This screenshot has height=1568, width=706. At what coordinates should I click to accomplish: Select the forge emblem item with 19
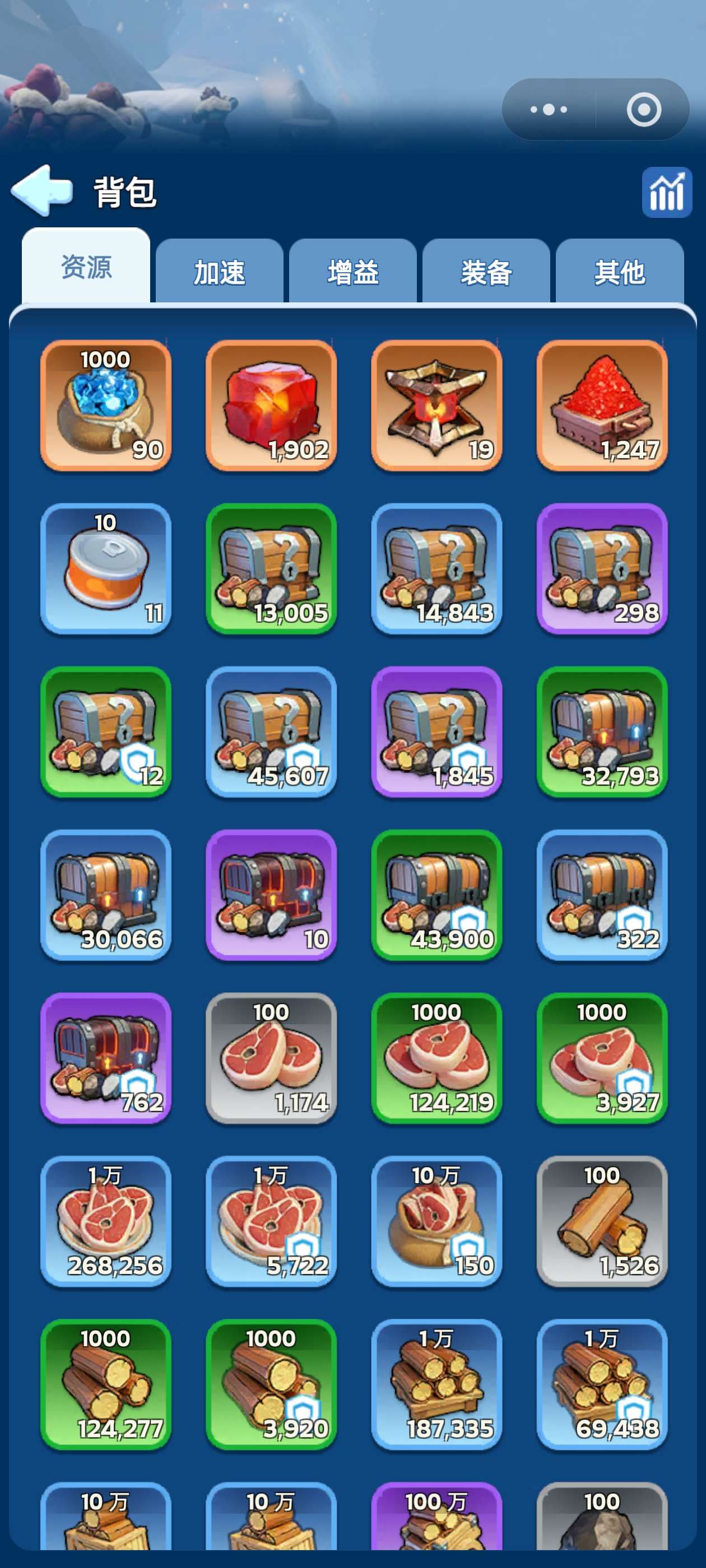(x=436, y=405)
